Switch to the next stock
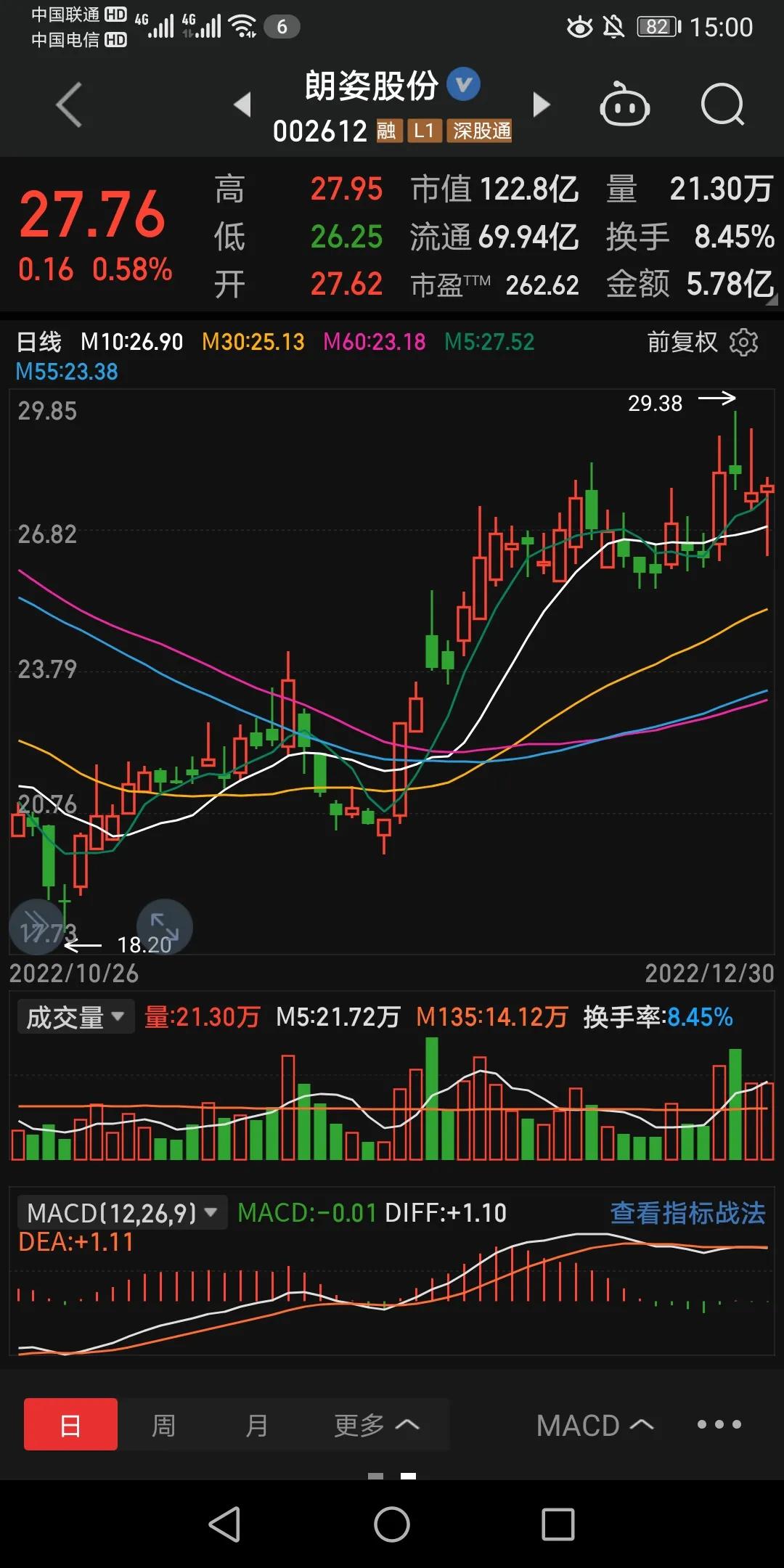 click(x=542, y=105)
